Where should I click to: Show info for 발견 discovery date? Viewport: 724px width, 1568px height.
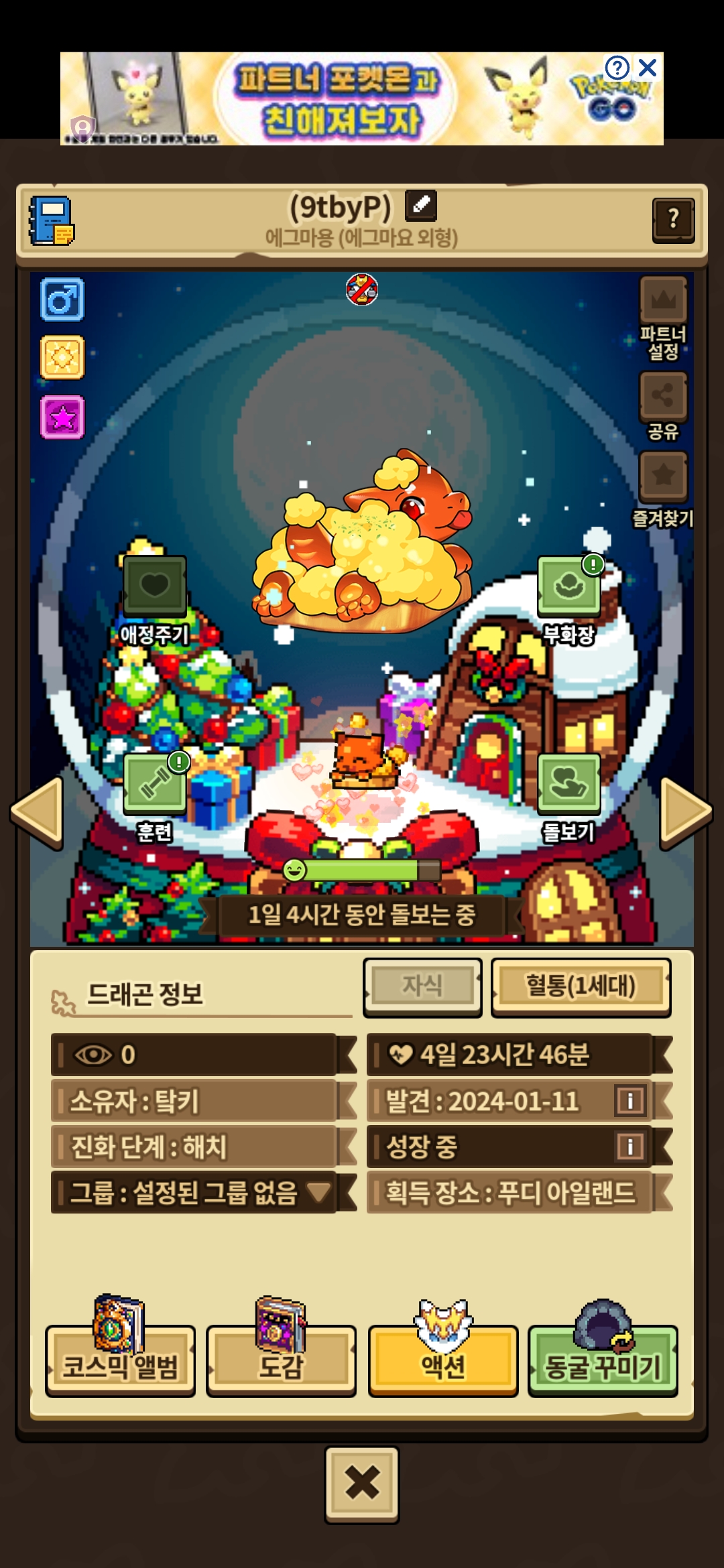click(x=630, y=1100)
